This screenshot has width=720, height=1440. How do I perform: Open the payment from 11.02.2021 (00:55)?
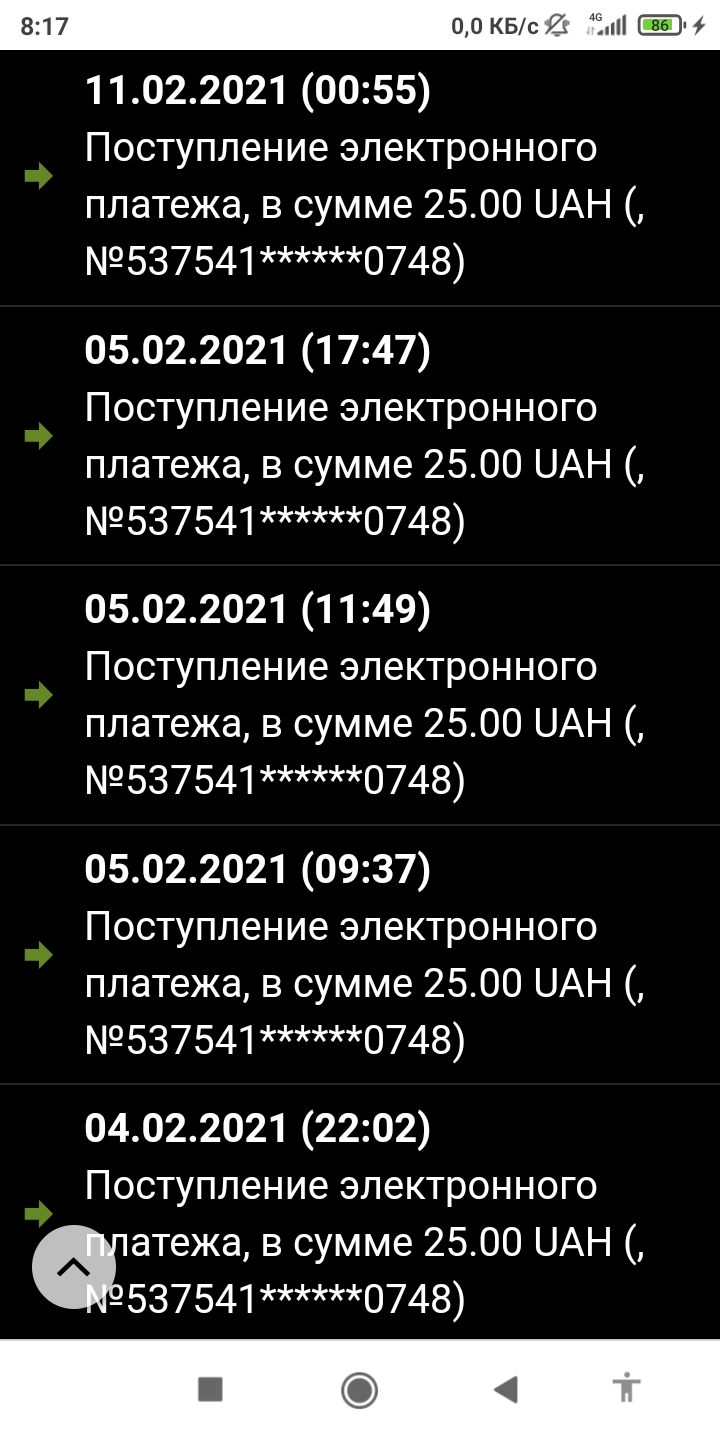[360, 178]
